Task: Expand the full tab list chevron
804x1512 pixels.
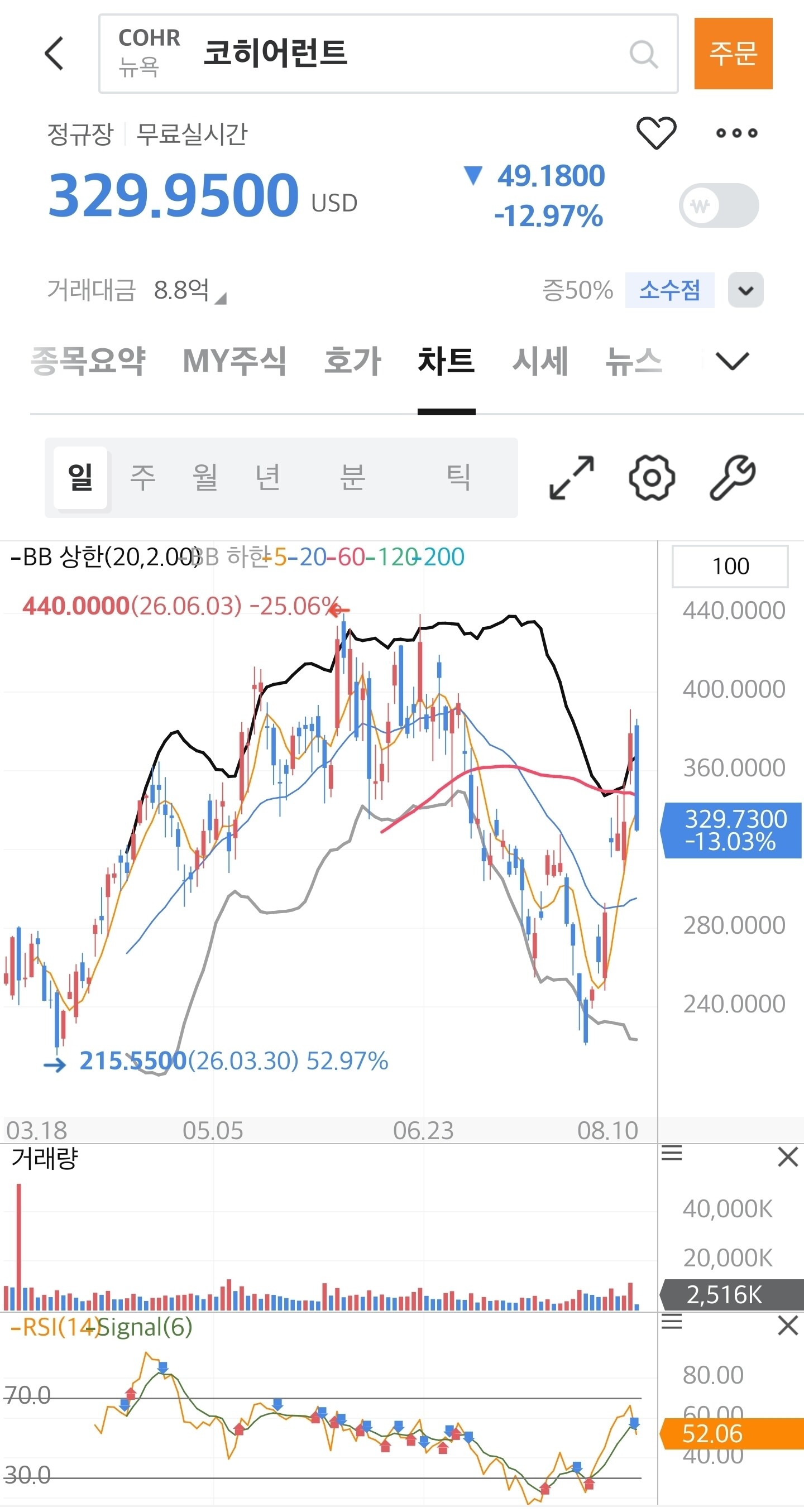Action: pos(733,361)
